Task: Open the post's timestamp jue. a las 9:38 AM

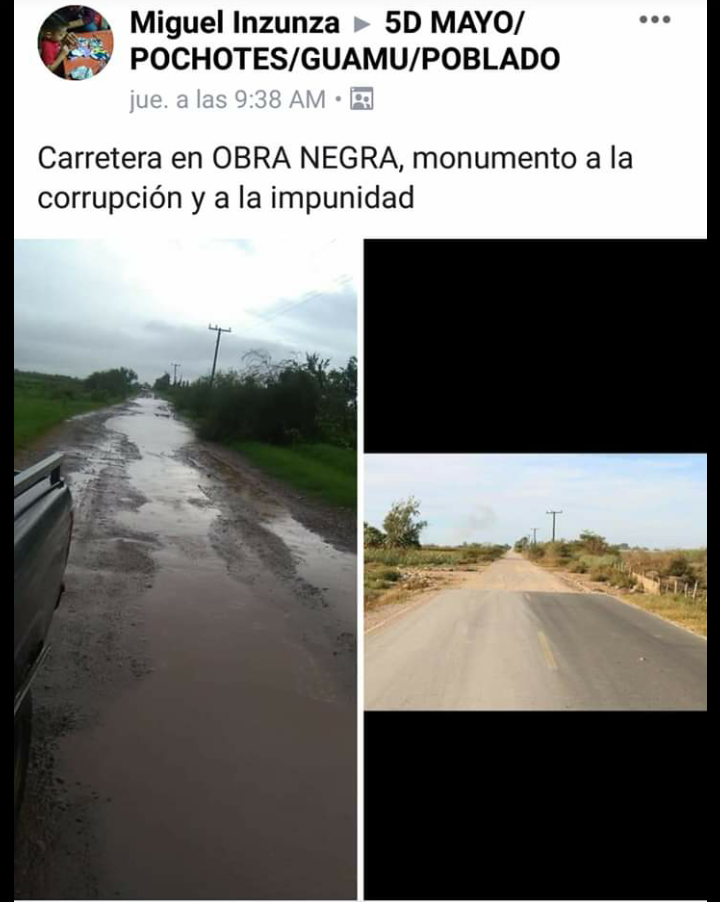Action: [x=227, y=99]
